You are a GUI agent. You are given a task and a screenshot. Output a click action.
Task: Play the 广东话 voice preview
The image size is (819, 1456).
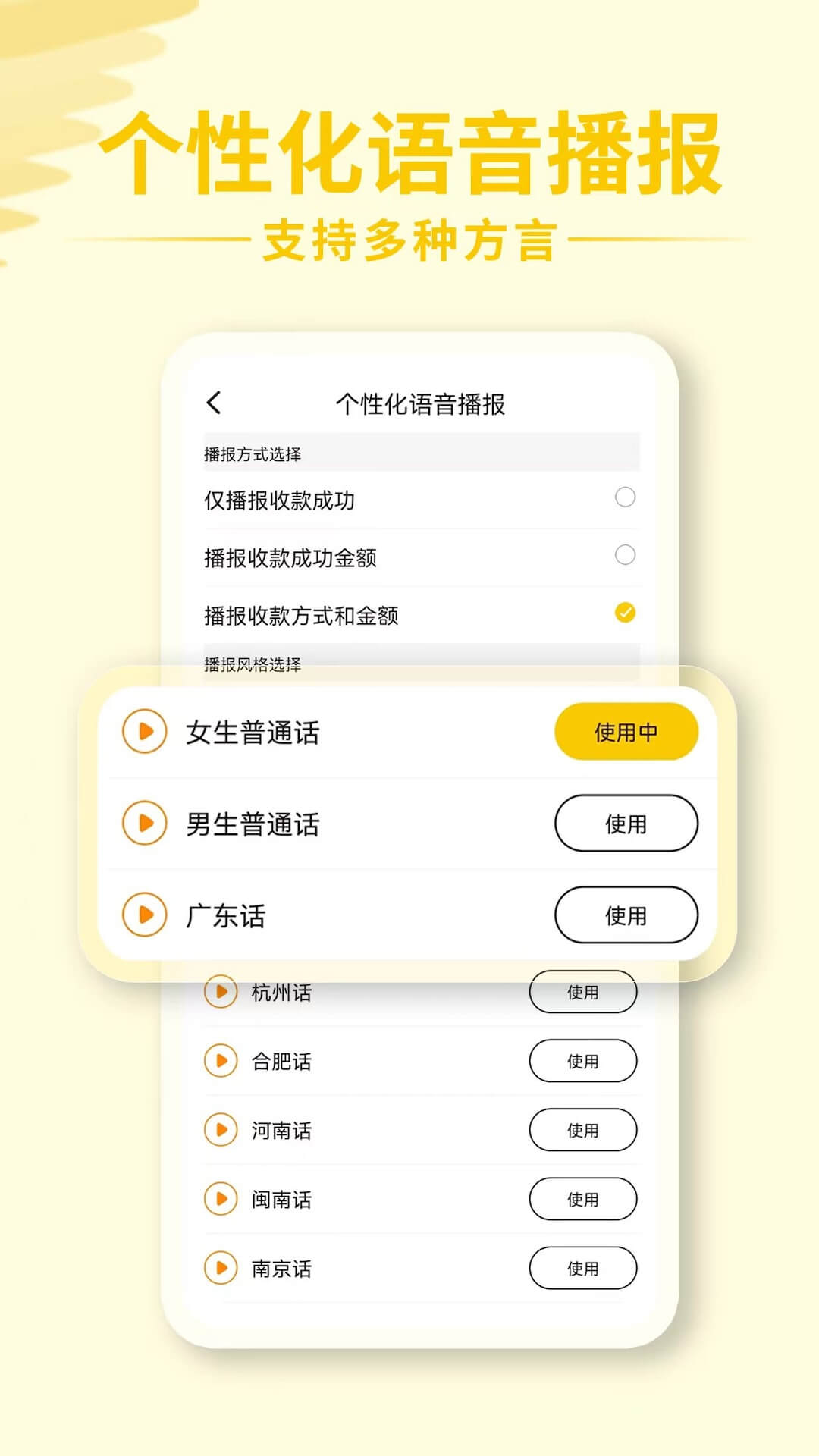pyautogui.click(x=144, y=915)
